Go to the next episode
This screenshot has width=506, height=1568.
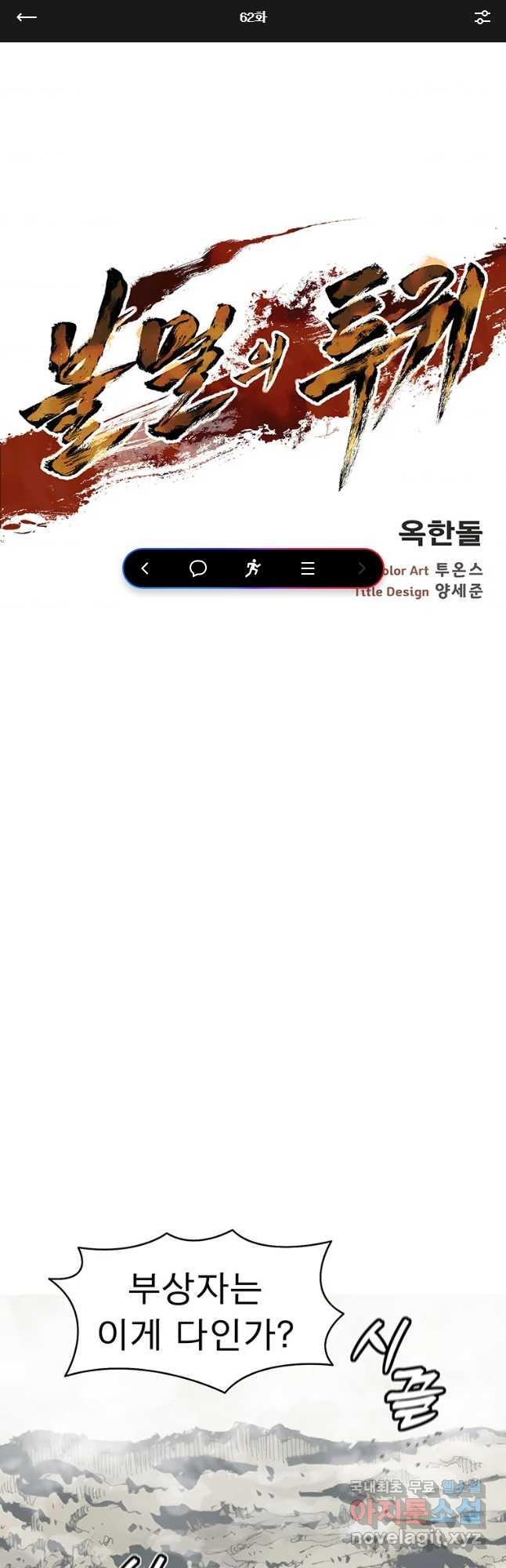(361, 568)
